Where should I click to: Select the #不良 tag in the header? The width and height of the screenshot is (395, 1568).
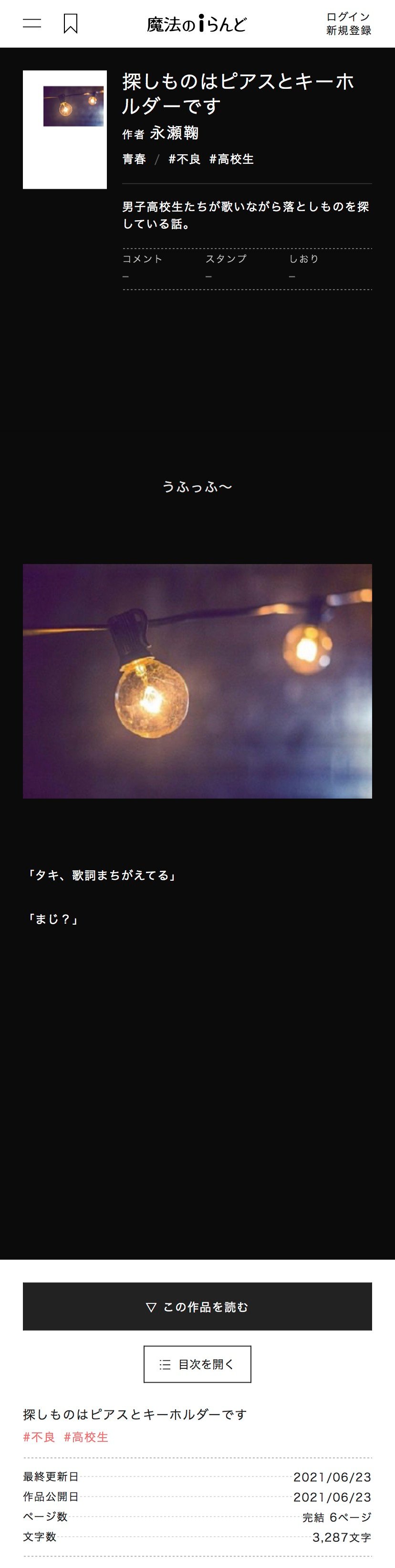pyautogui.click(x=184, y=160)
